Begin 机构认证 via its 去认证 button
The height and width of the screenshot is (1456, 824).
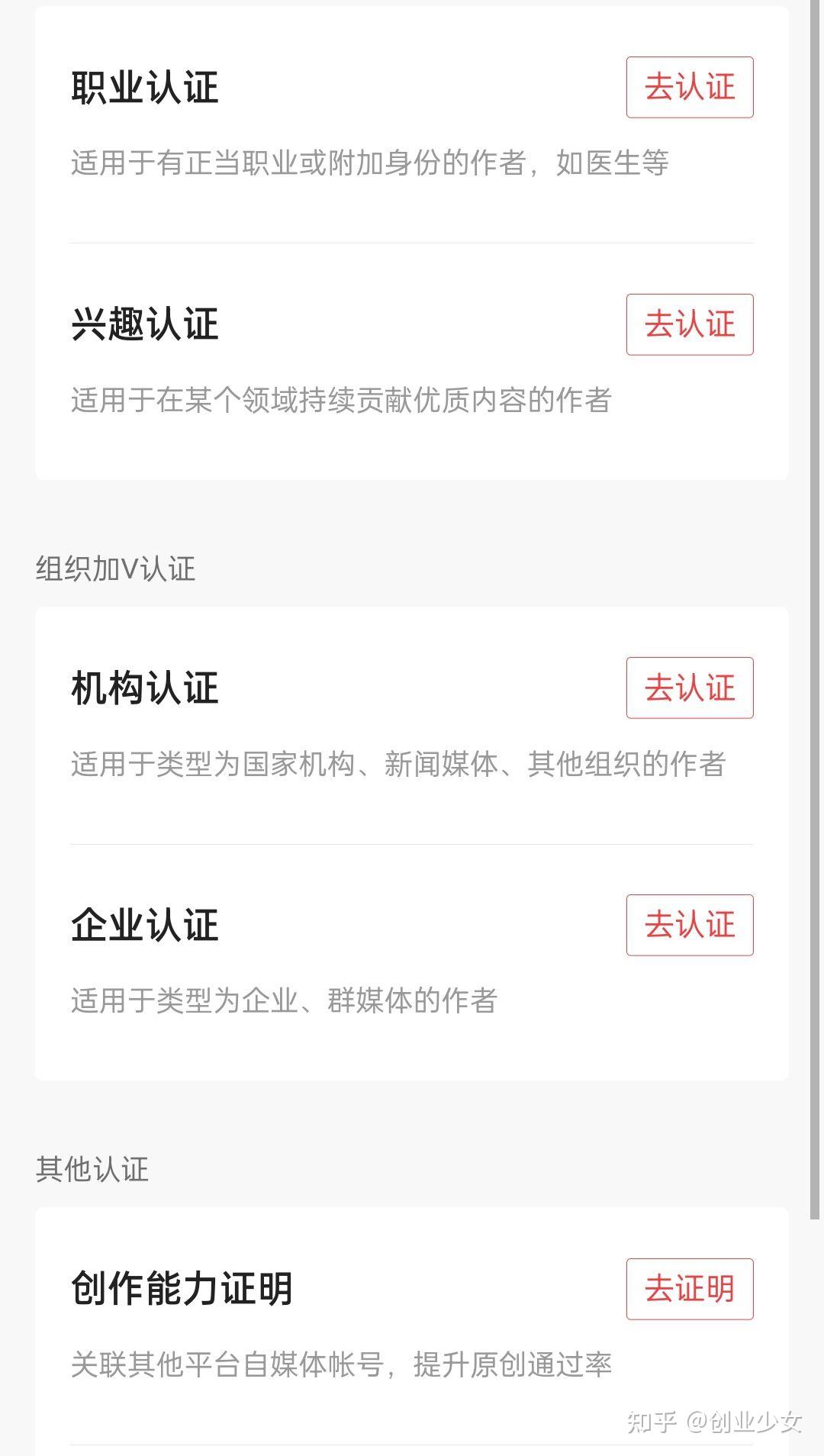tap(690, 688)
